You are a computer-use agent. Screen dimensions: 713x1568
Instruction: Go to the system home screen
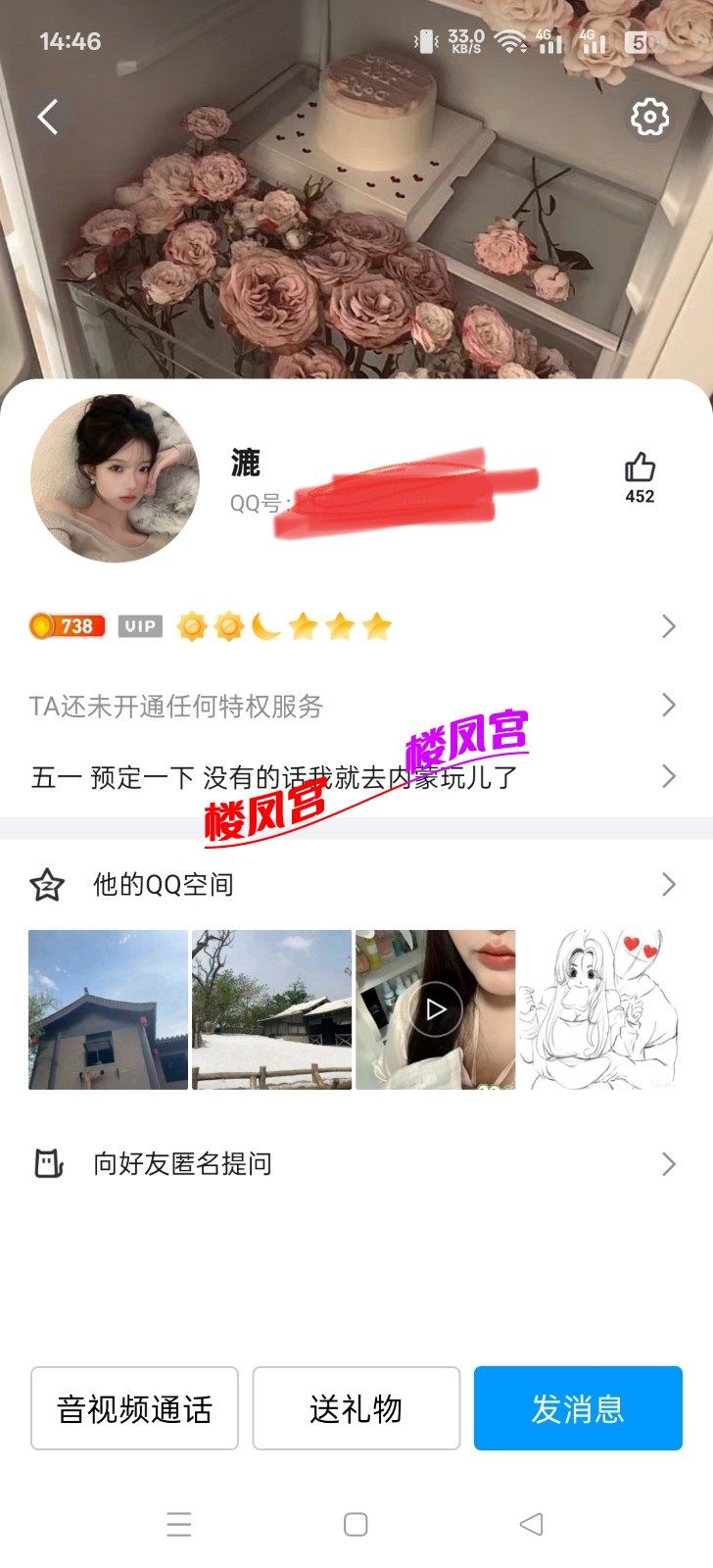point(356,1524)
